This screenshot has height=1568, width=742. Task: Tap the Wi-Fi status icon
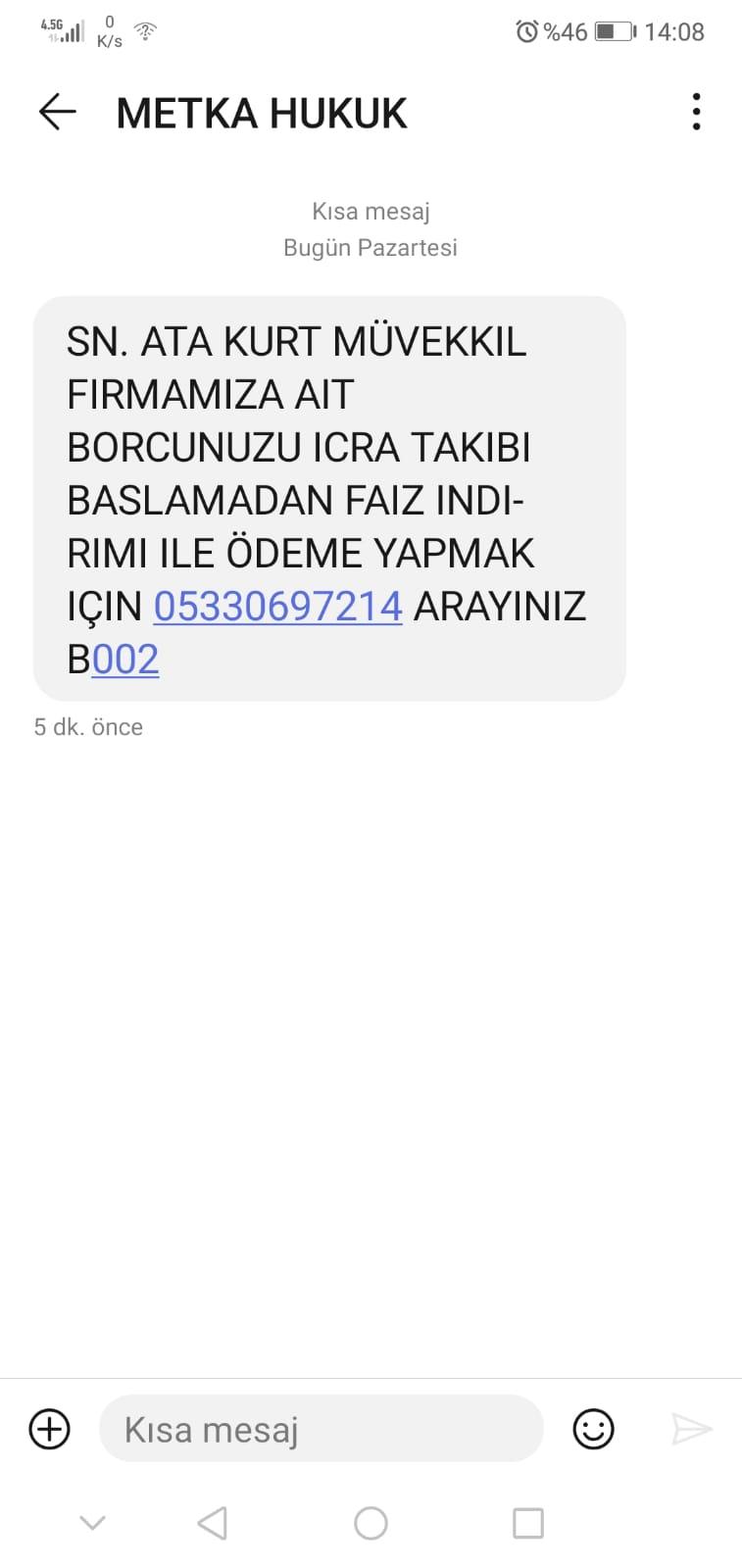tap(143, 29)
